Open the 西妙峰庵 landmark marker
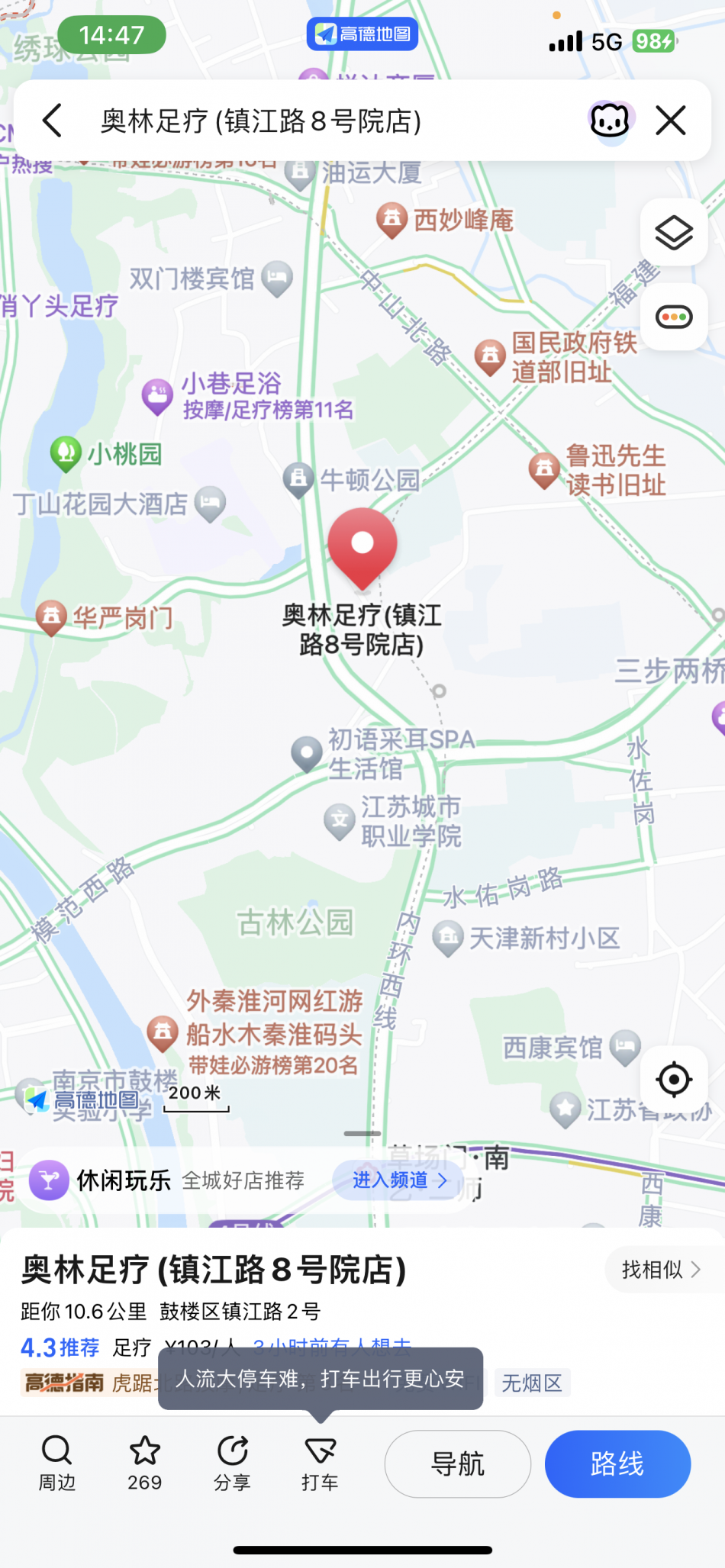 (391, 220)
